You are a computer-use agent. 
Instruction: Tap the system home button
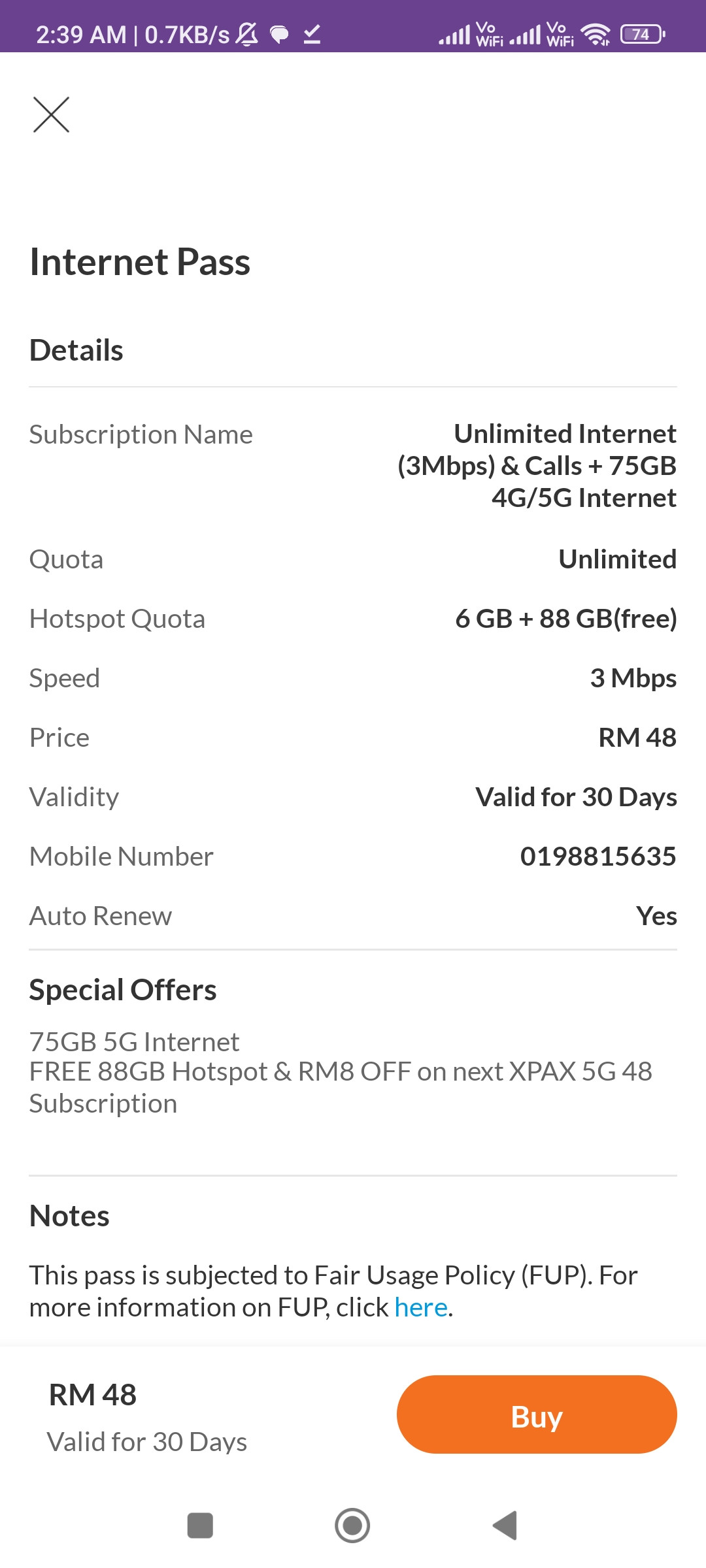(352, 1526)
